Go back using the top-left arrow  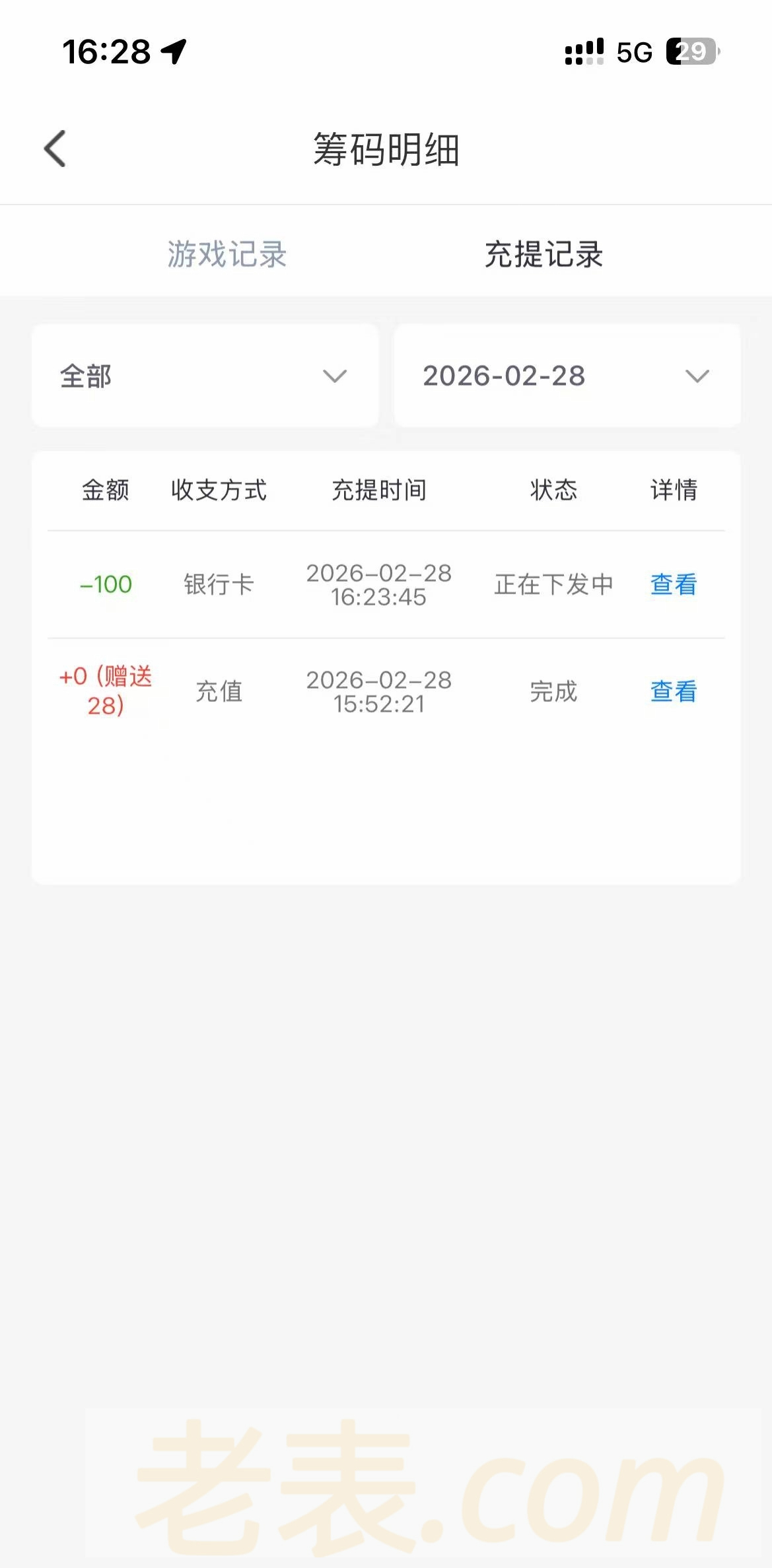click(55, 149)
